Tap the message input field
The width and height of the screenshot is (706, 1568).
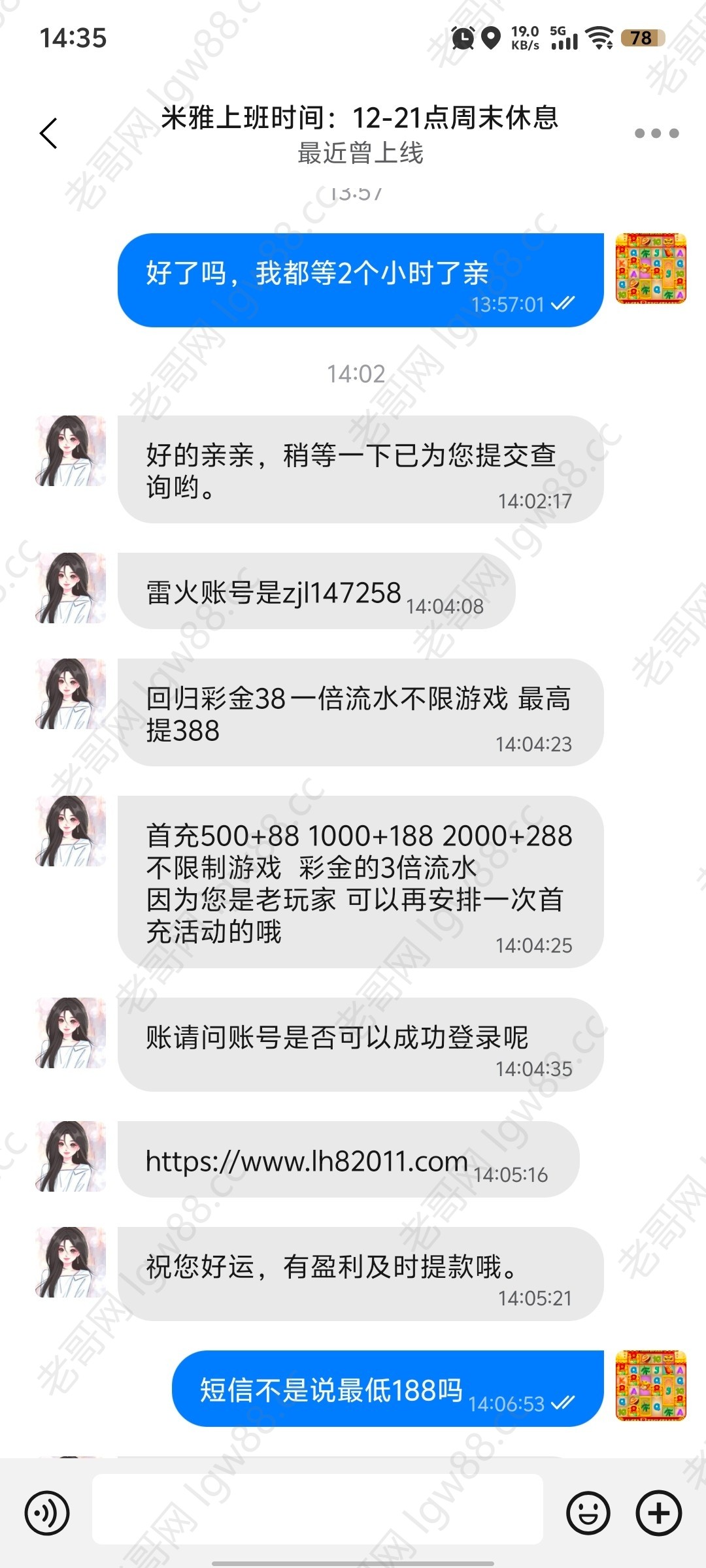(x=317, y=1512)
